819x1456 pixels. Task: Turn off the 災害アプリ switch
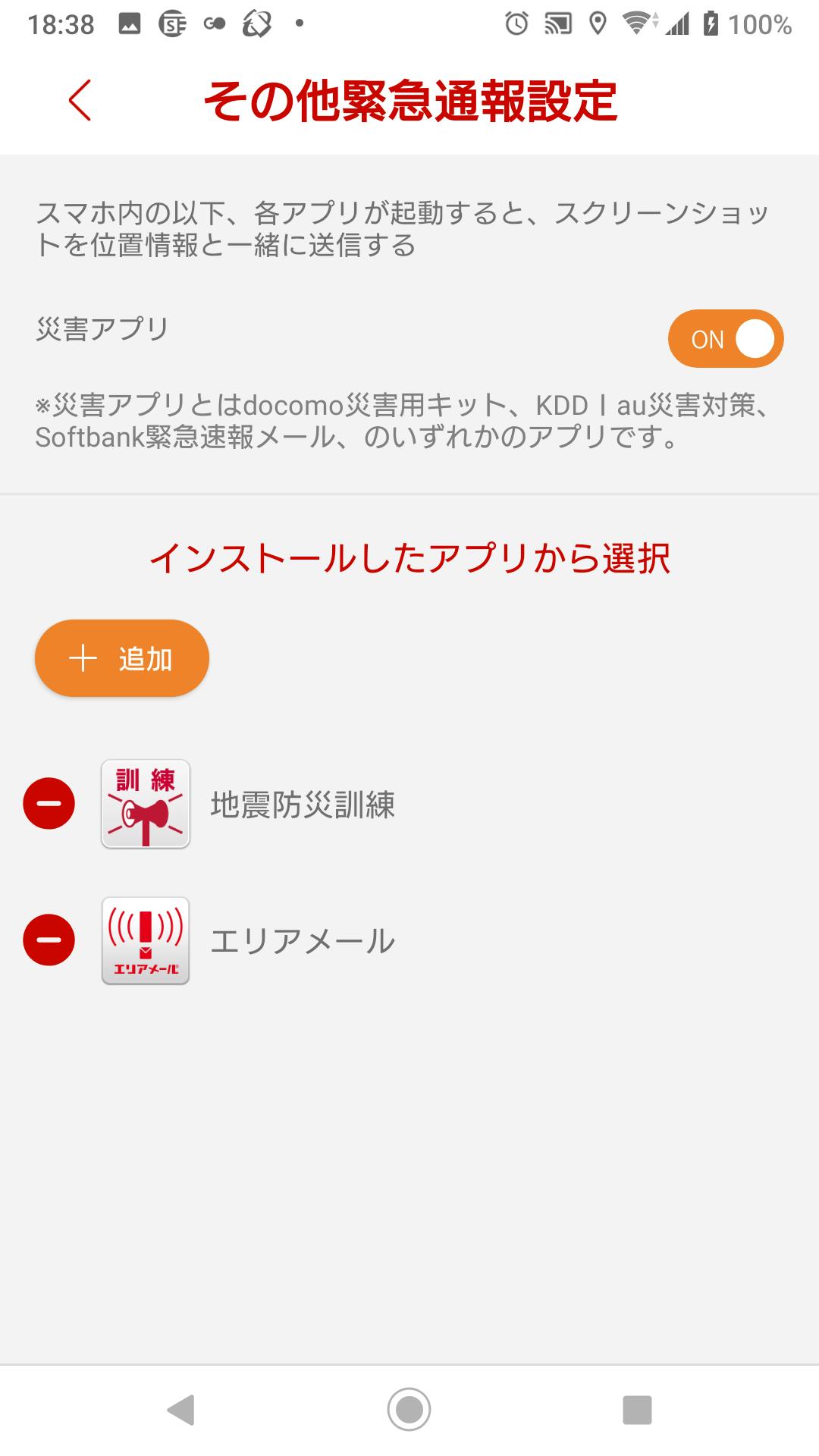pyautogui.click(x=726, y=339)
